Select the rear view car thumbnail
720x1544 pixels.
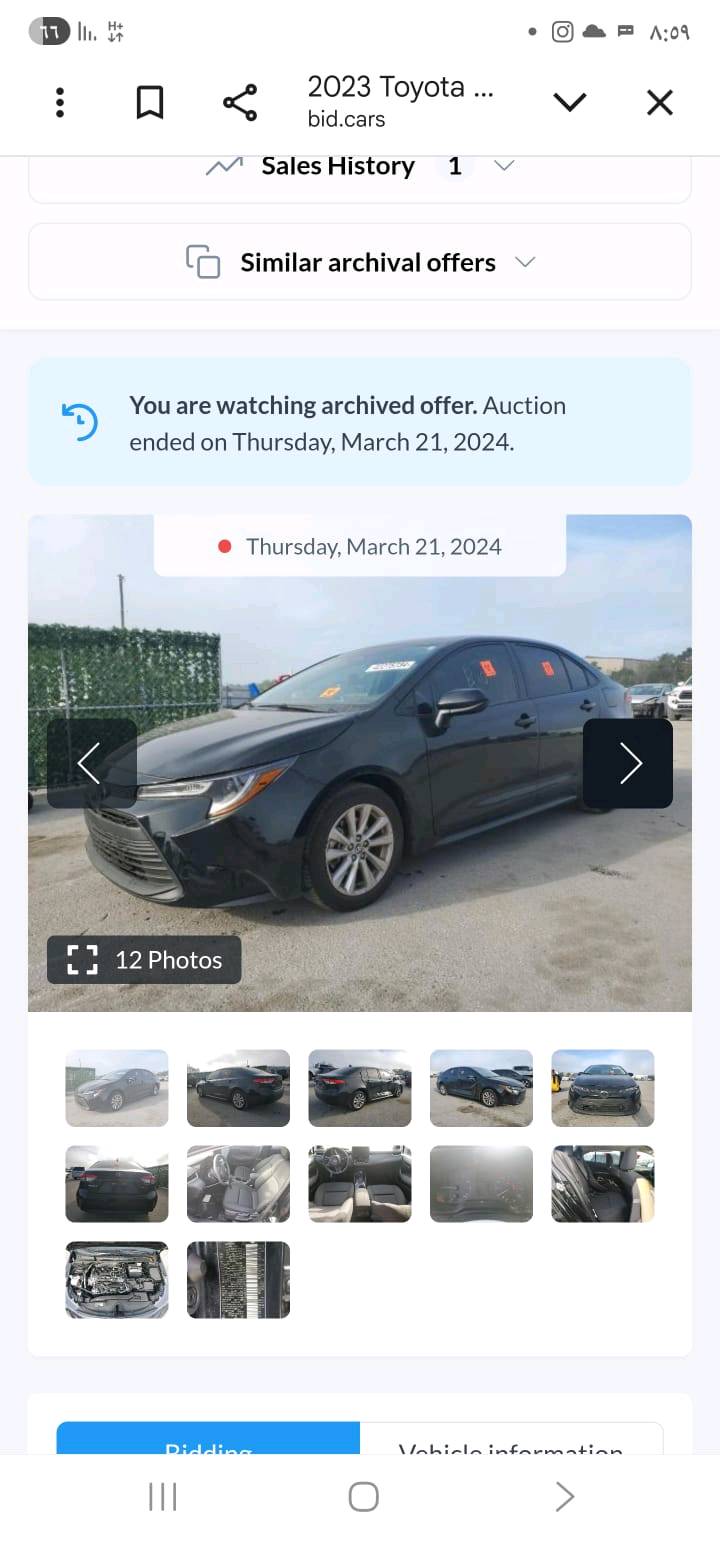[x=117, y=1184]
